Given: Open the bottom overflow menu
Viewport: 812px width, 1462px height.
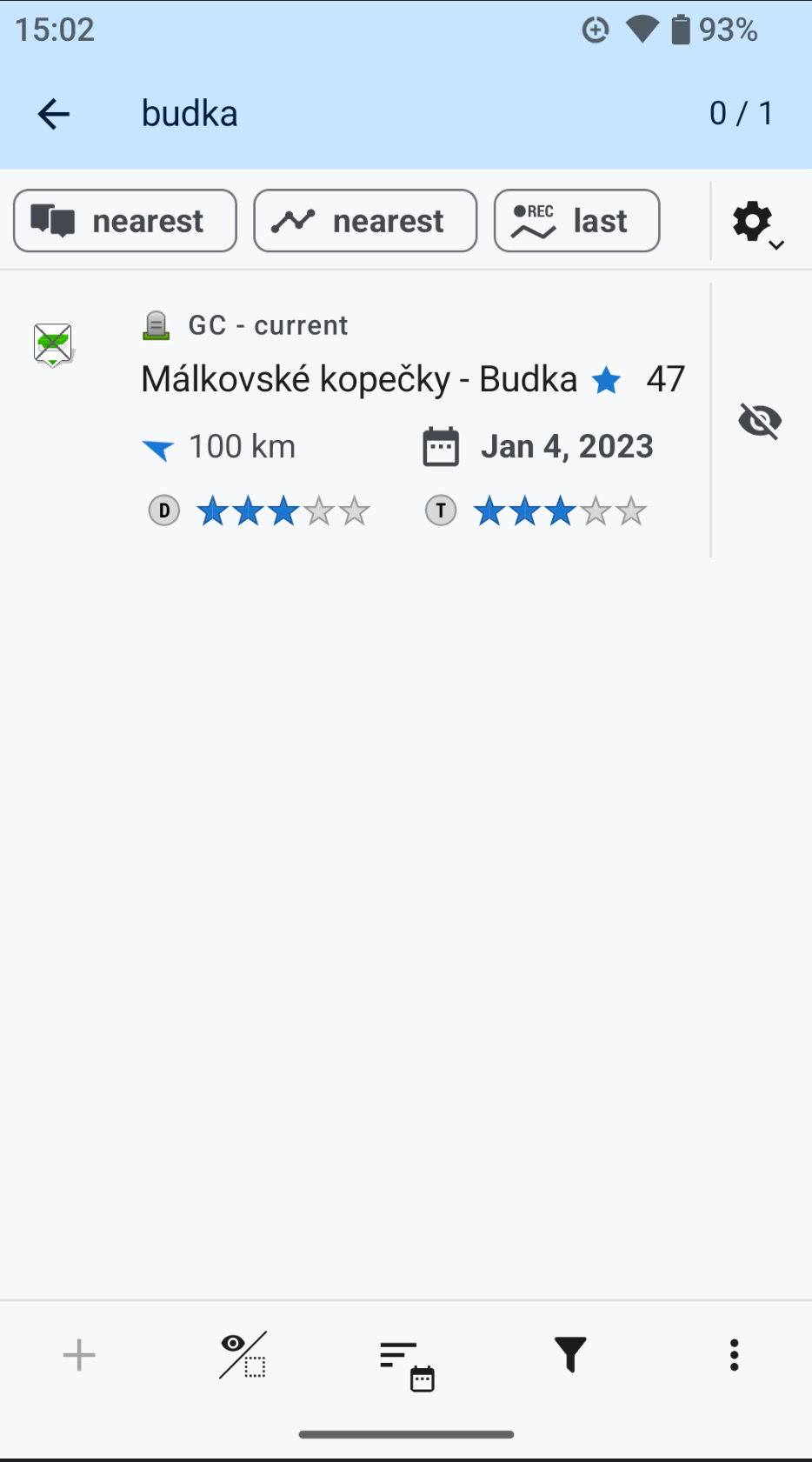Looking at the screenshot, I should point(734,1355).
